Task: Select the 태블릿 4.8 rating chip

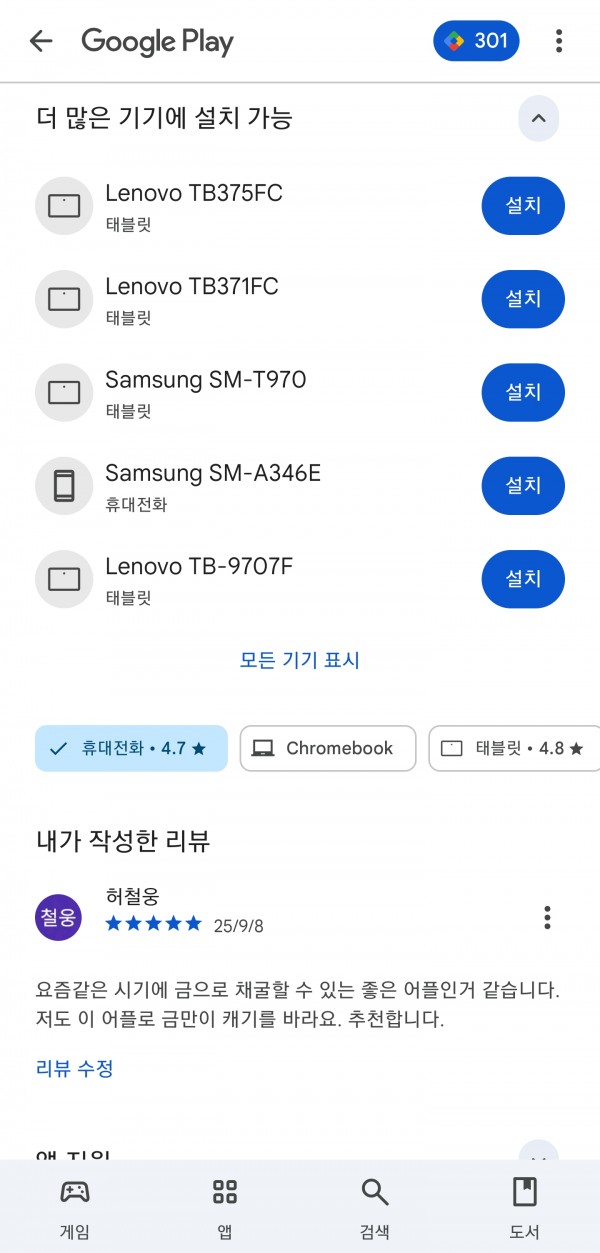Action: [x=514, y=748]
